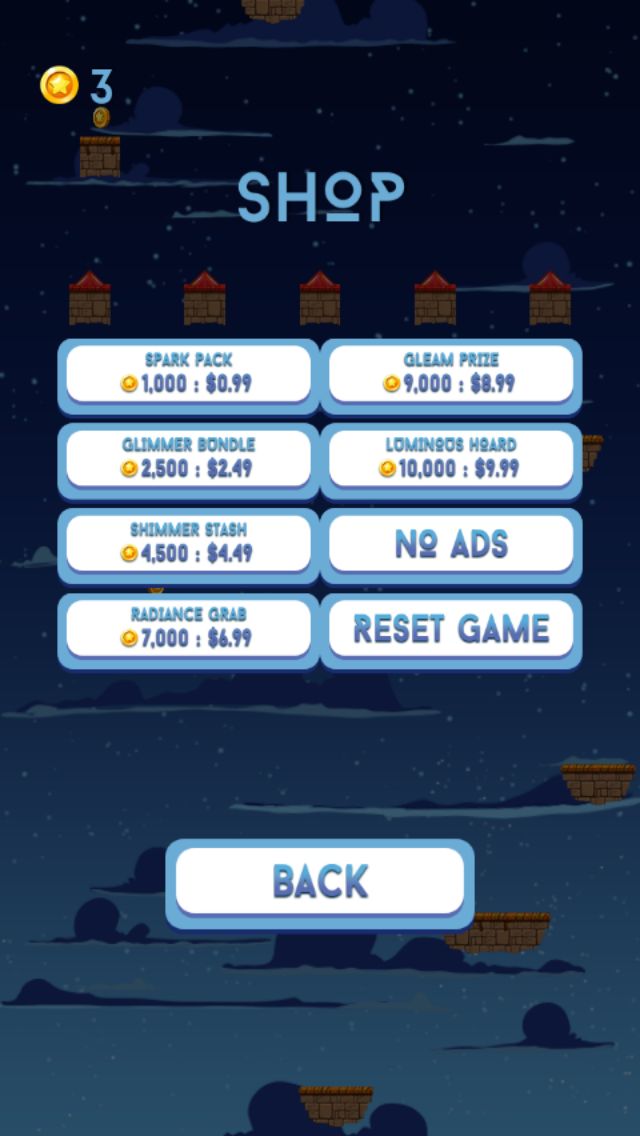Go back from the shop
Screen dimensions: 640x1136
pos(320,881)
